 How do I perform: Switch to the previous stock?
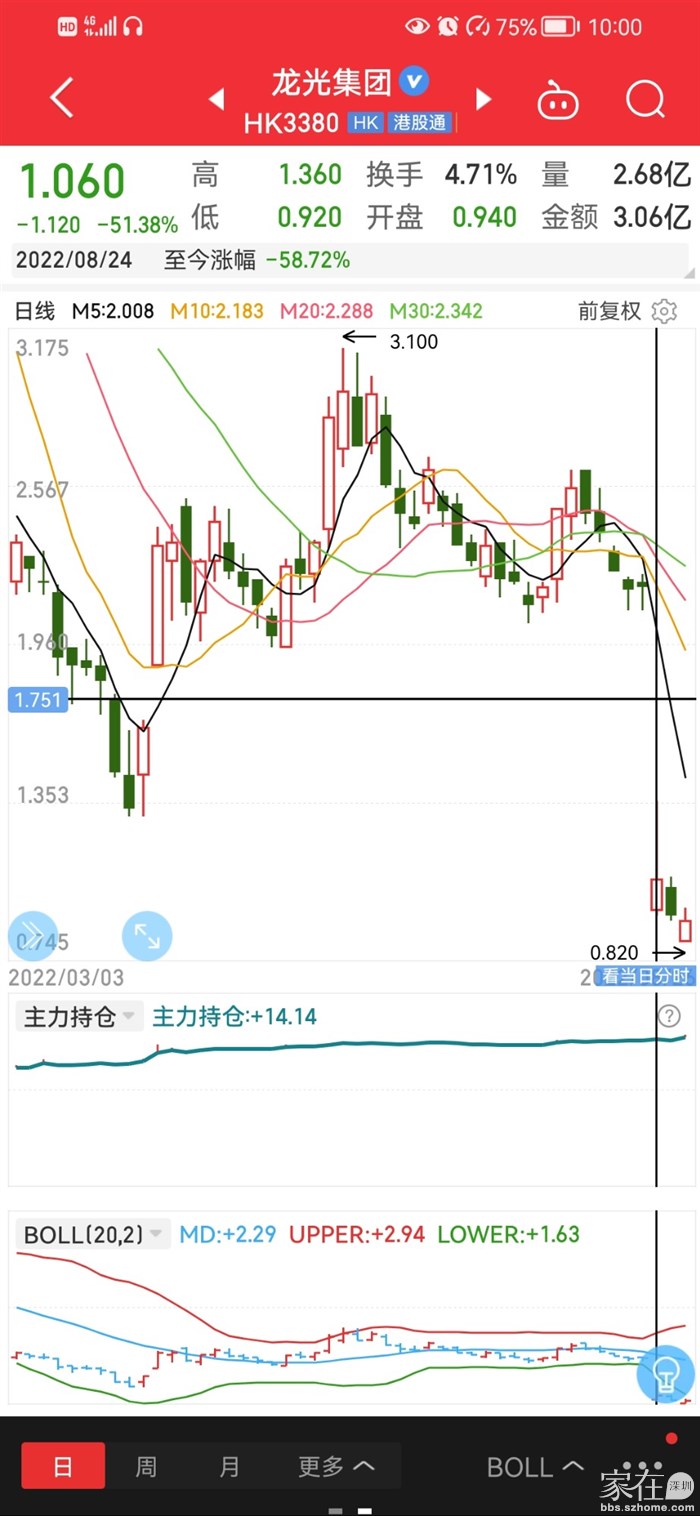coord(216,99)
